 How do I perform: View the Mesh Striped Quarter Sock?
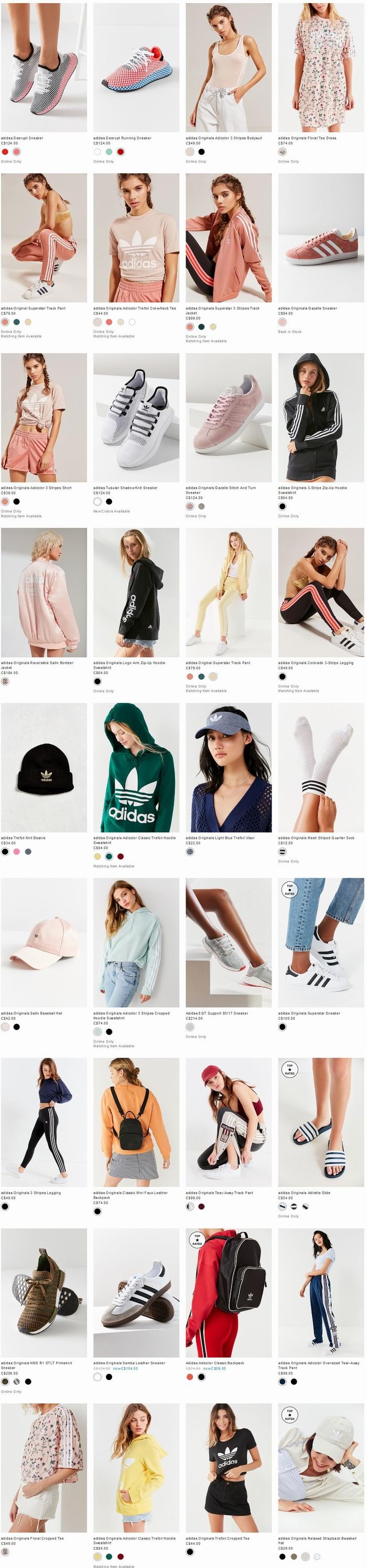[x=321, y=767]
